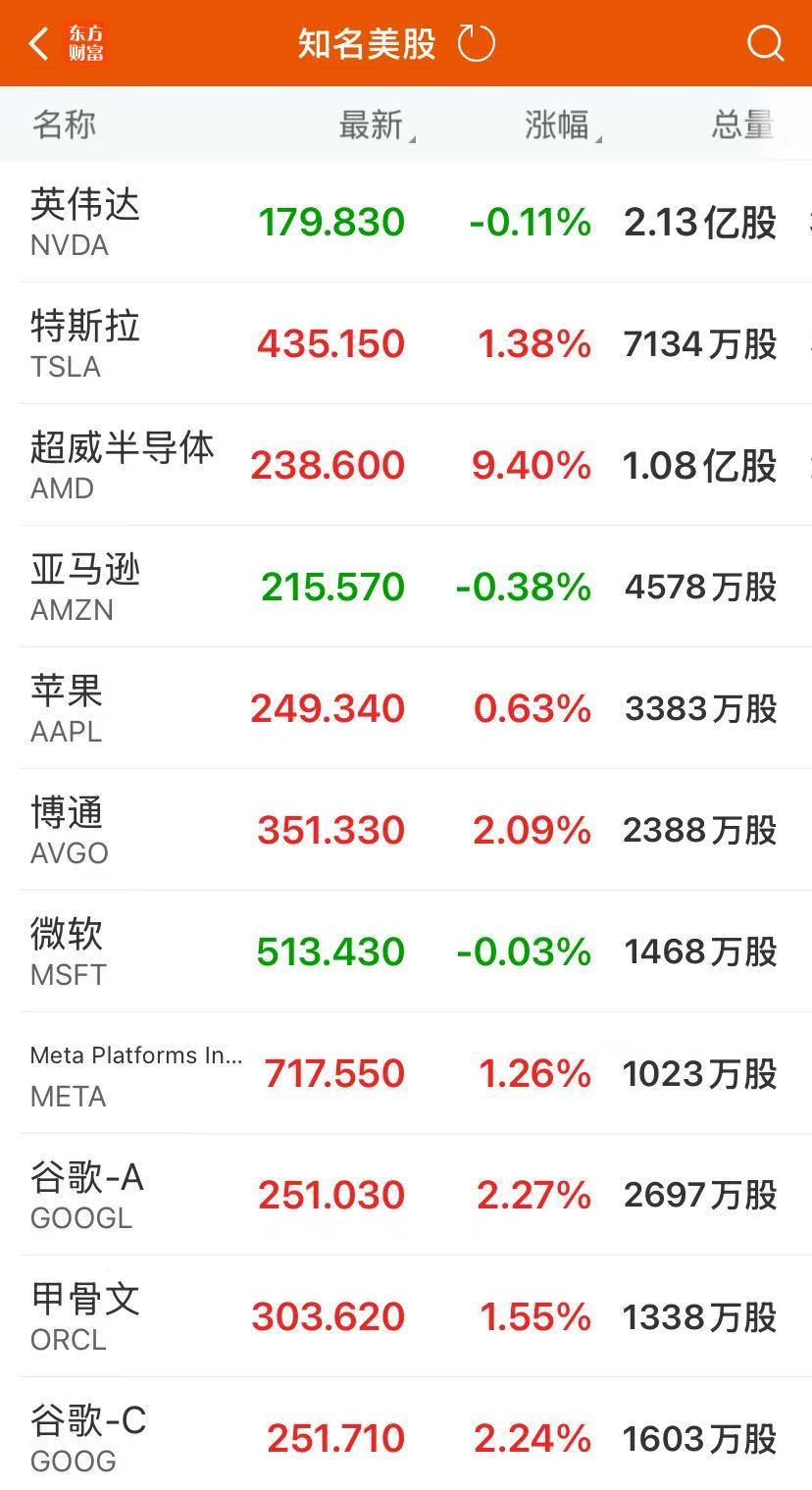Image resolution: width=812 pixels, height=1490 pixels.
Task: Refresh the 知名美股 list
Action: click(477, 44)
